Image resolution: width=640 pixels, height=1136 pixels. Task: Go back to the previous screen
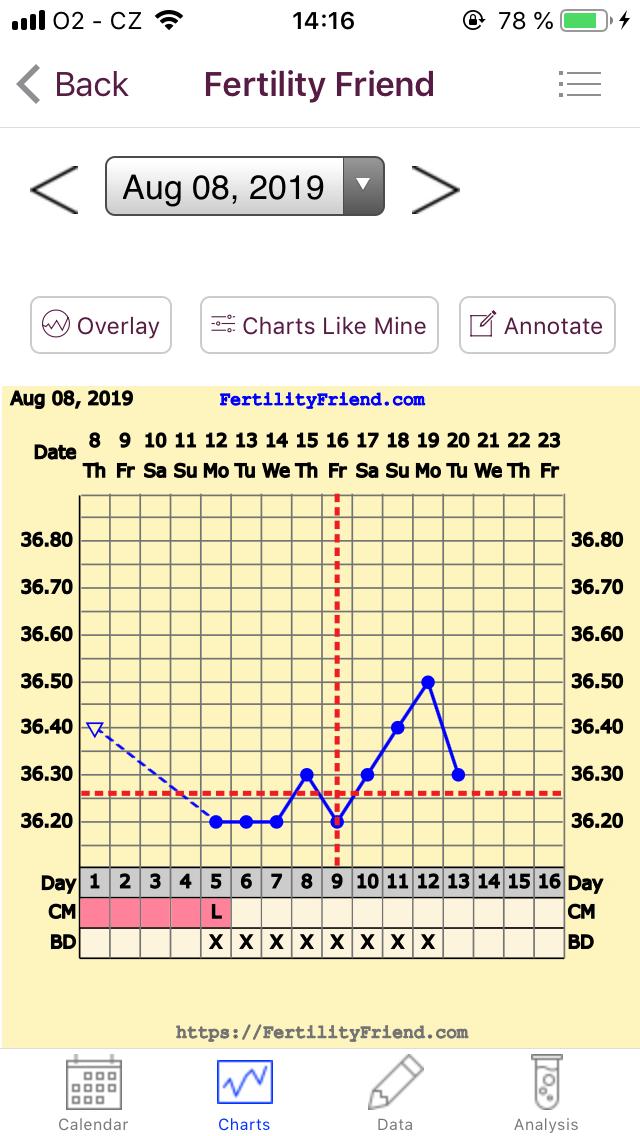[72, 85]
